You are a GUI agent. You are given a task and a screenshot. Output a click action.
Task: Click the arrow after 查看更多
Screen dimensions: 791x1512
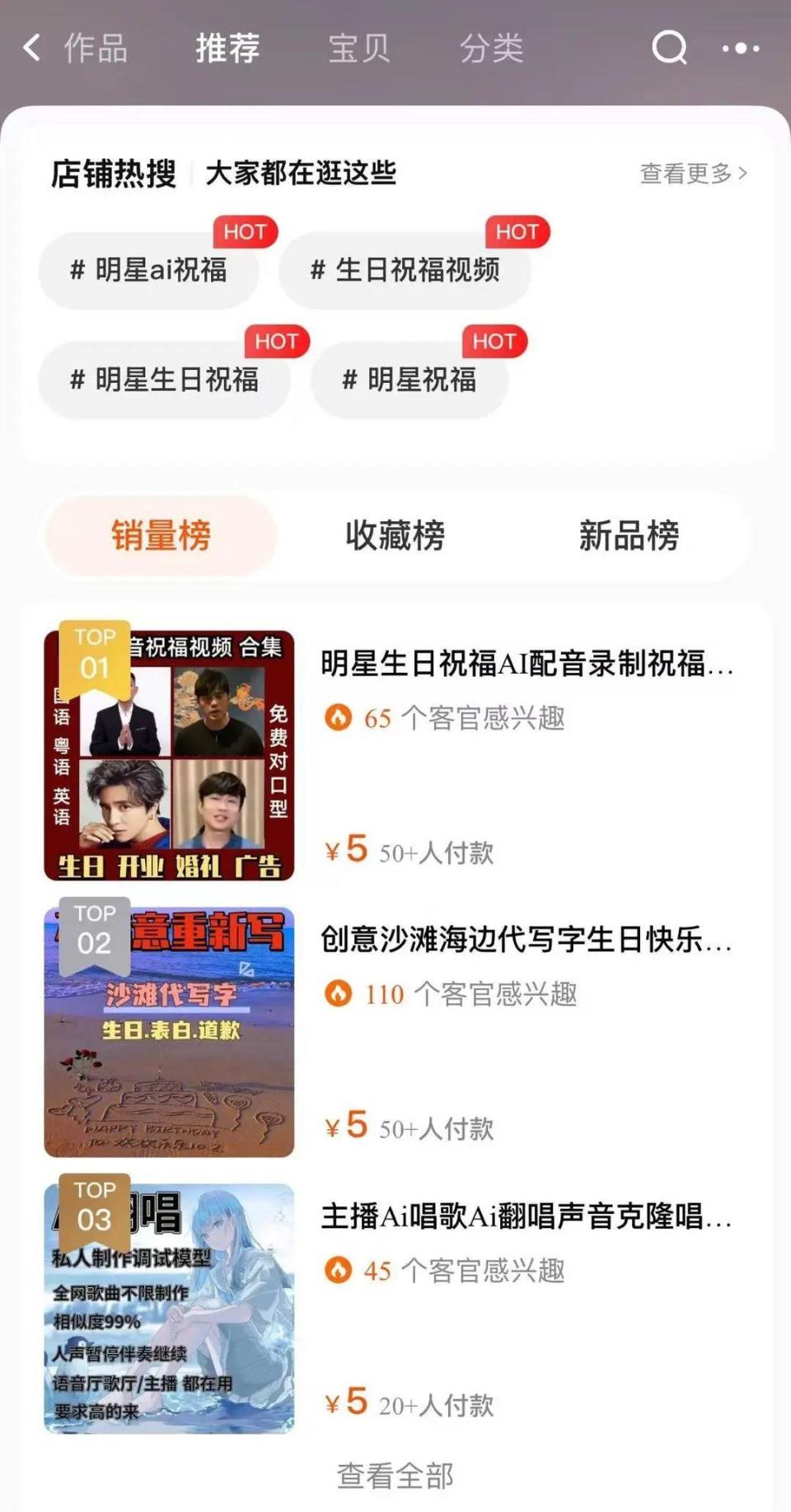point(746,172)
